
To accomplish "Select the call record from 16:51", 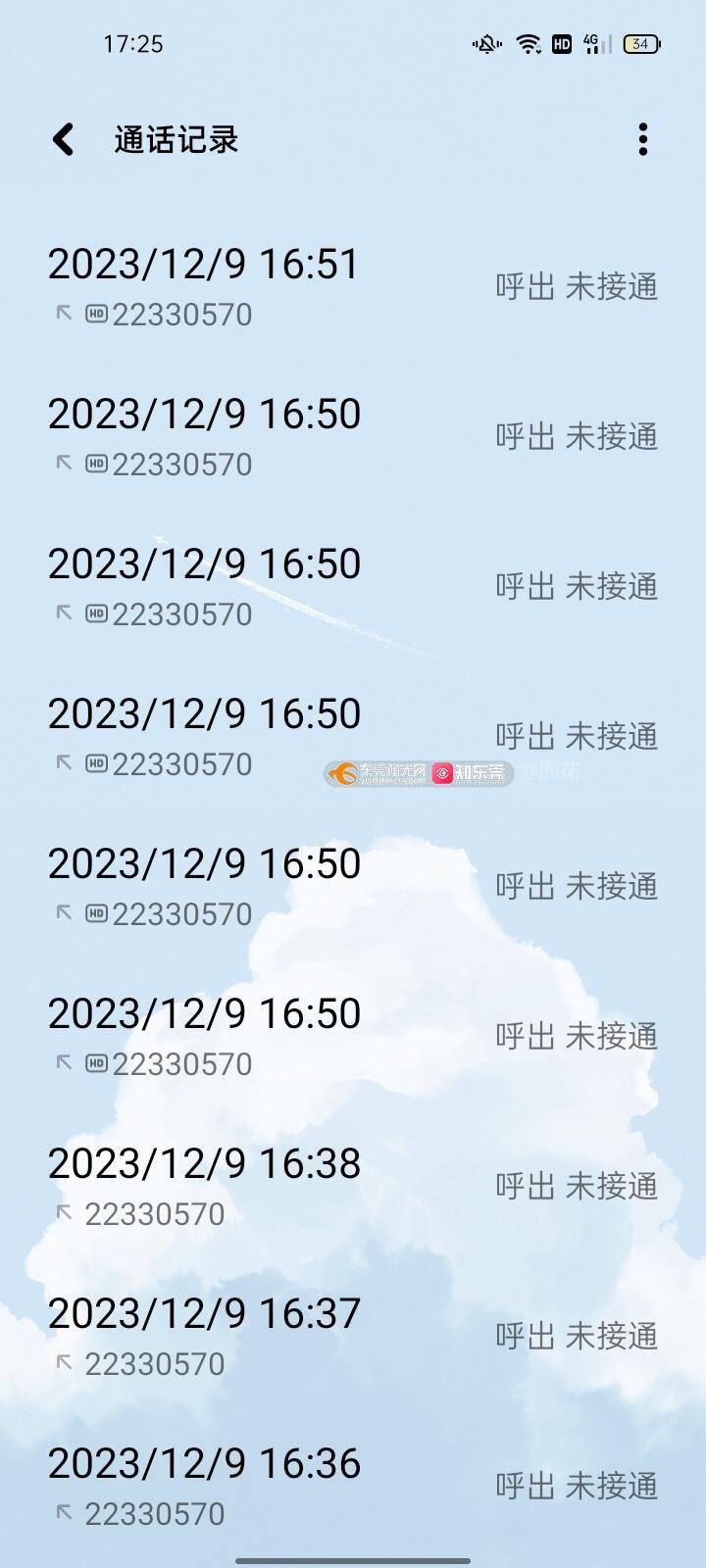I will tap(351, 286).
